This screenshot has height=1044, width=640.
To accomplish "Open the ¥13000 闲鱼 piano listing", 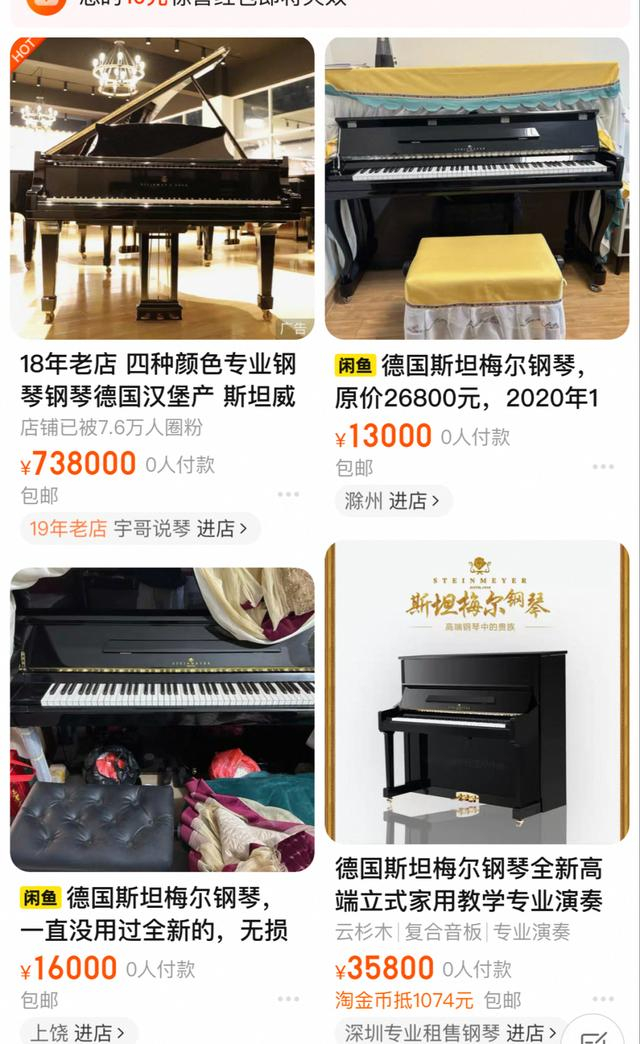I will pos(477,190).
